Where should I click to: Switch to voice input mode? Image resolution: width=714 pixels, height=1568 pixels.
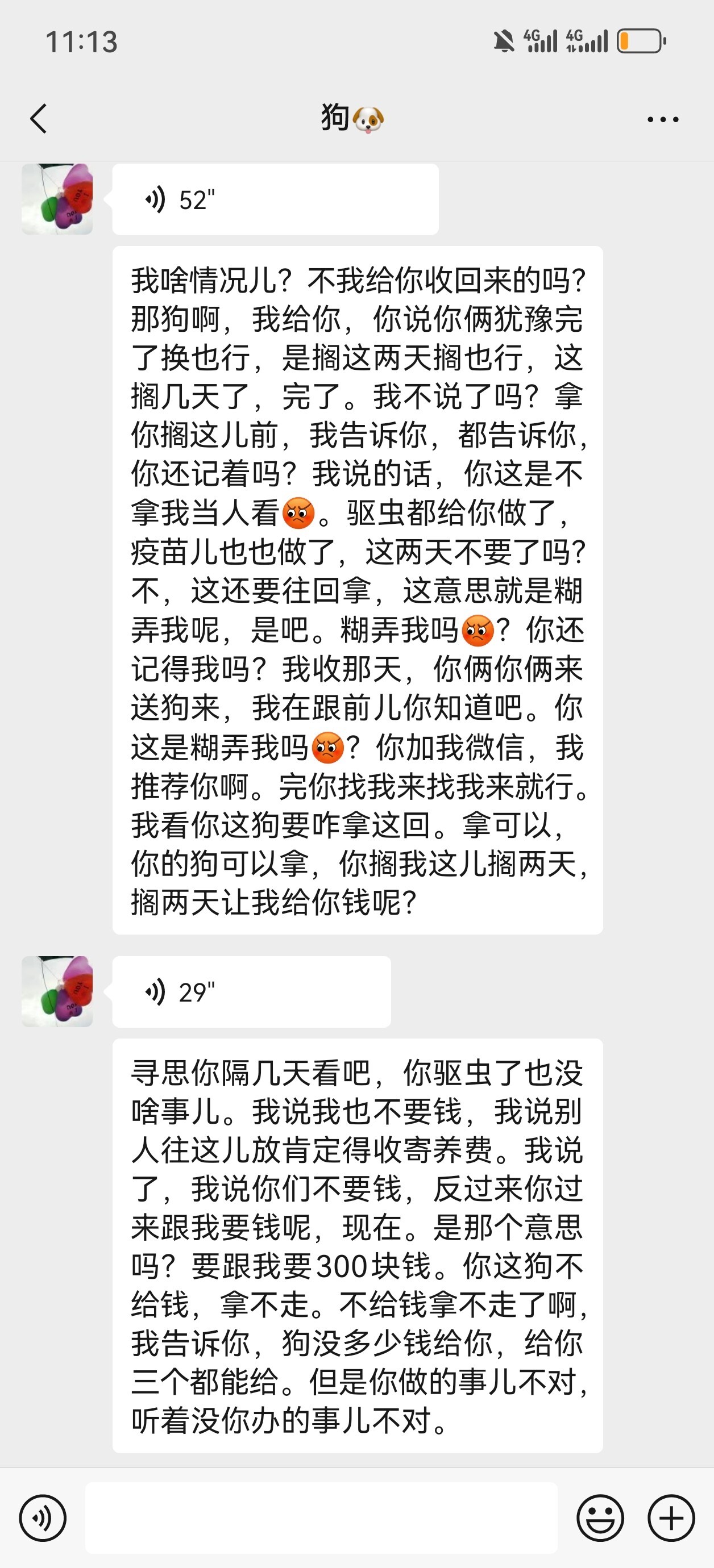(43, 1518)
